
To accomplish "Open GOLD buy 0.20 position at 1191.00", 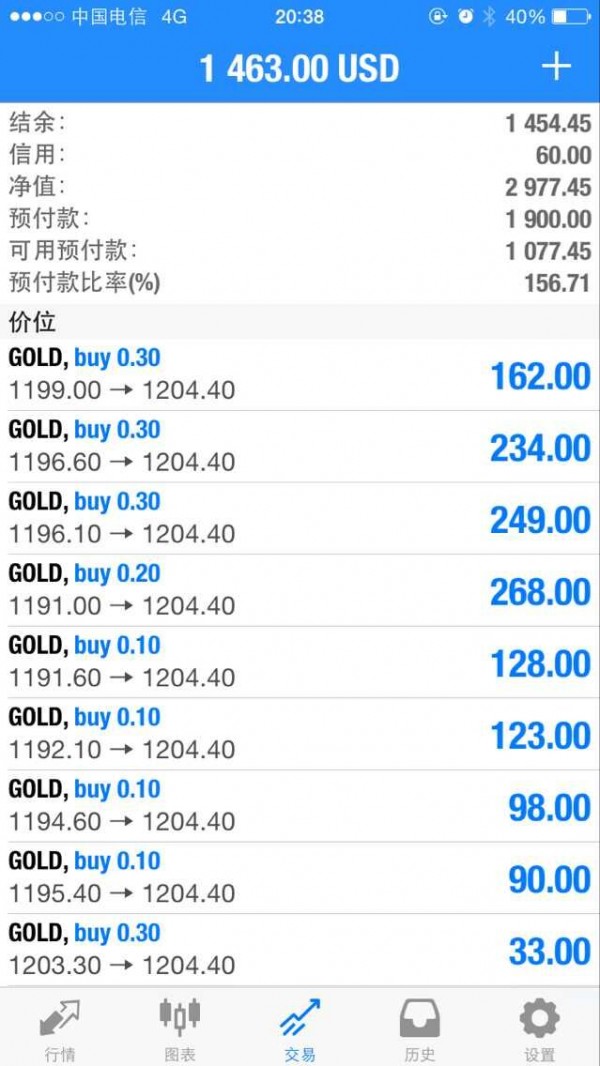I will [x=300, y=591].
